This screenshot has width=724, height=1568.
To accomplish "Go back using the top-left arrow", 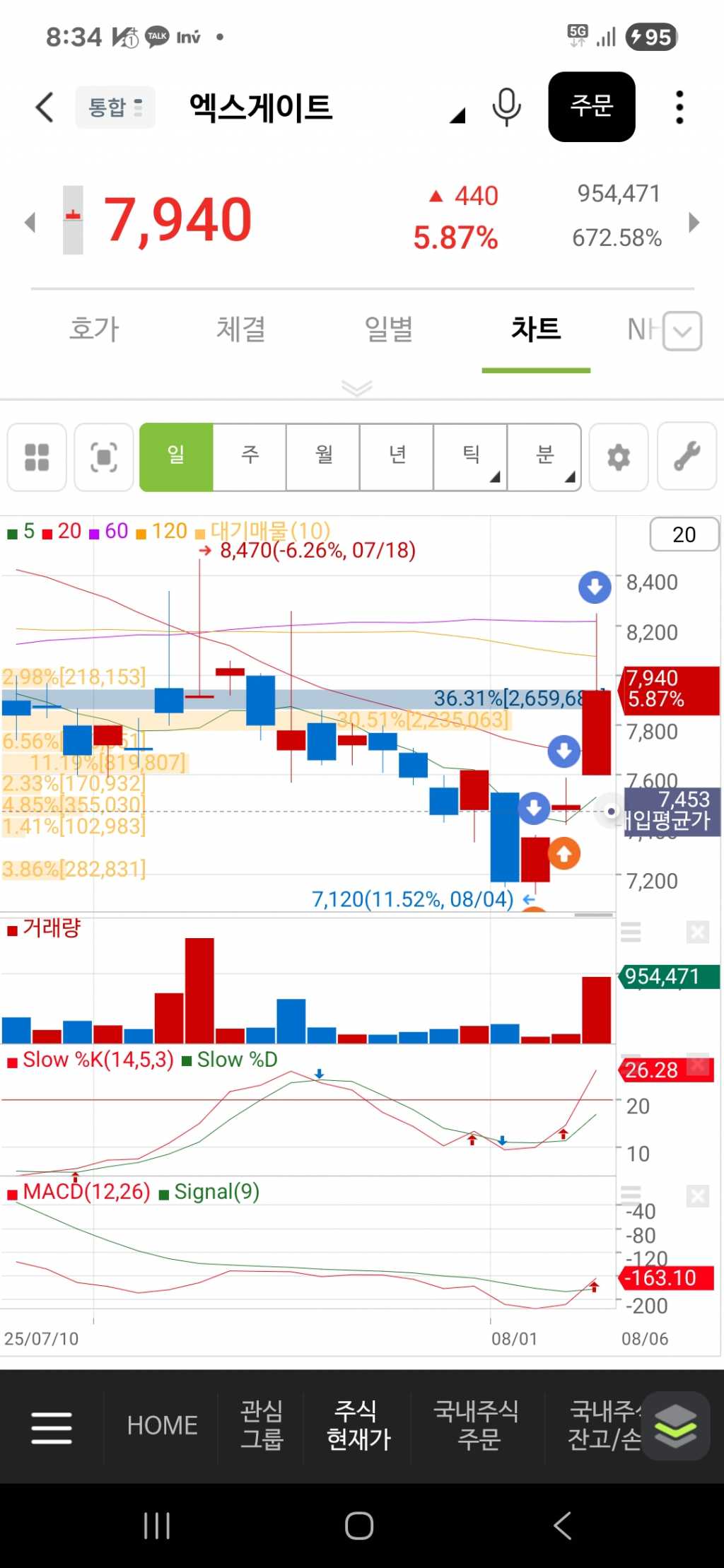I will [45, 107].
